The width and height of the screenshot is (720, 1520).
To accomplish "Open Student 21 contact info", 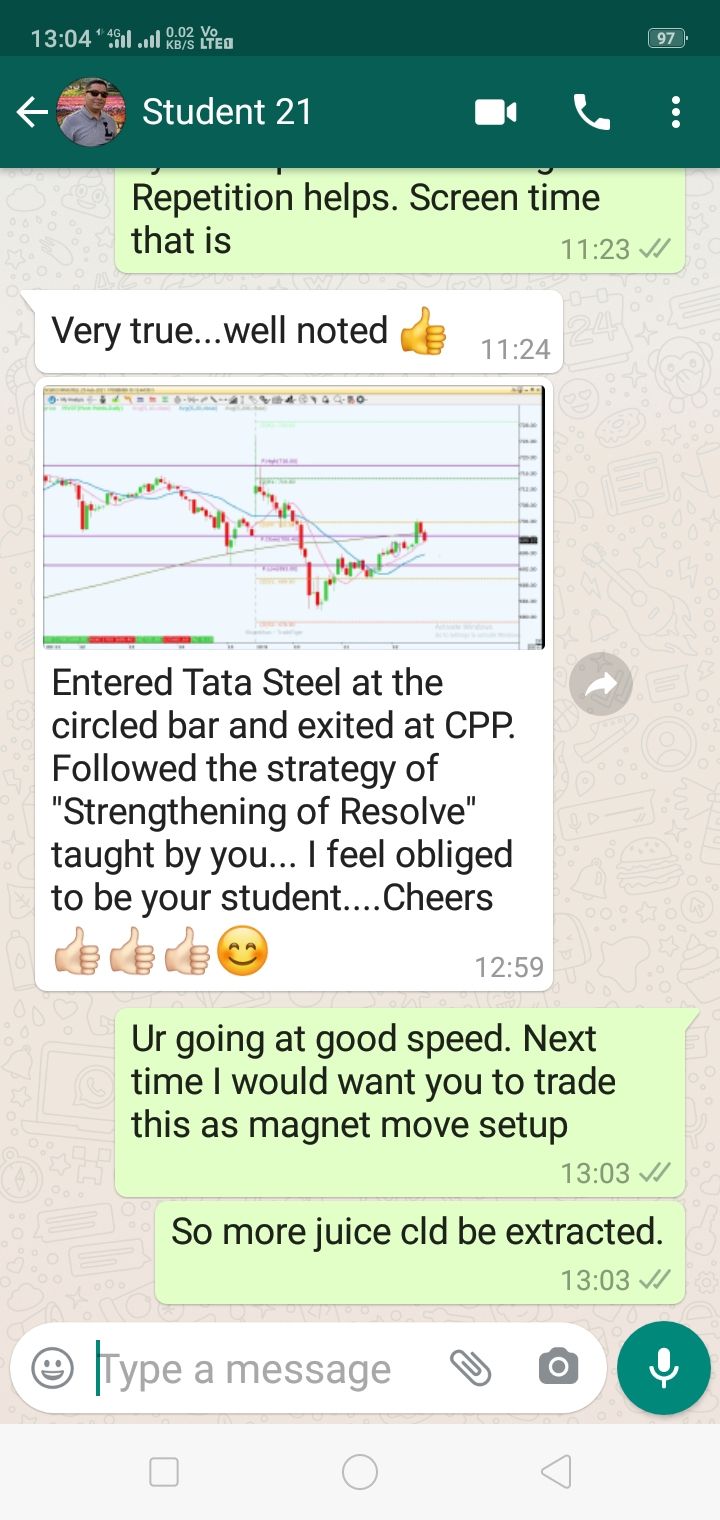I will point(227,112).
